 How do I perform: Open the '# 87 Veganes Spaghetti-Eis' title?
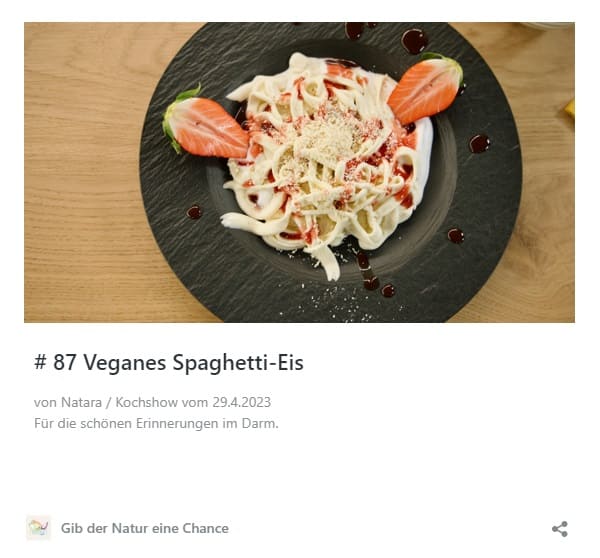click(x=168, y=363)
